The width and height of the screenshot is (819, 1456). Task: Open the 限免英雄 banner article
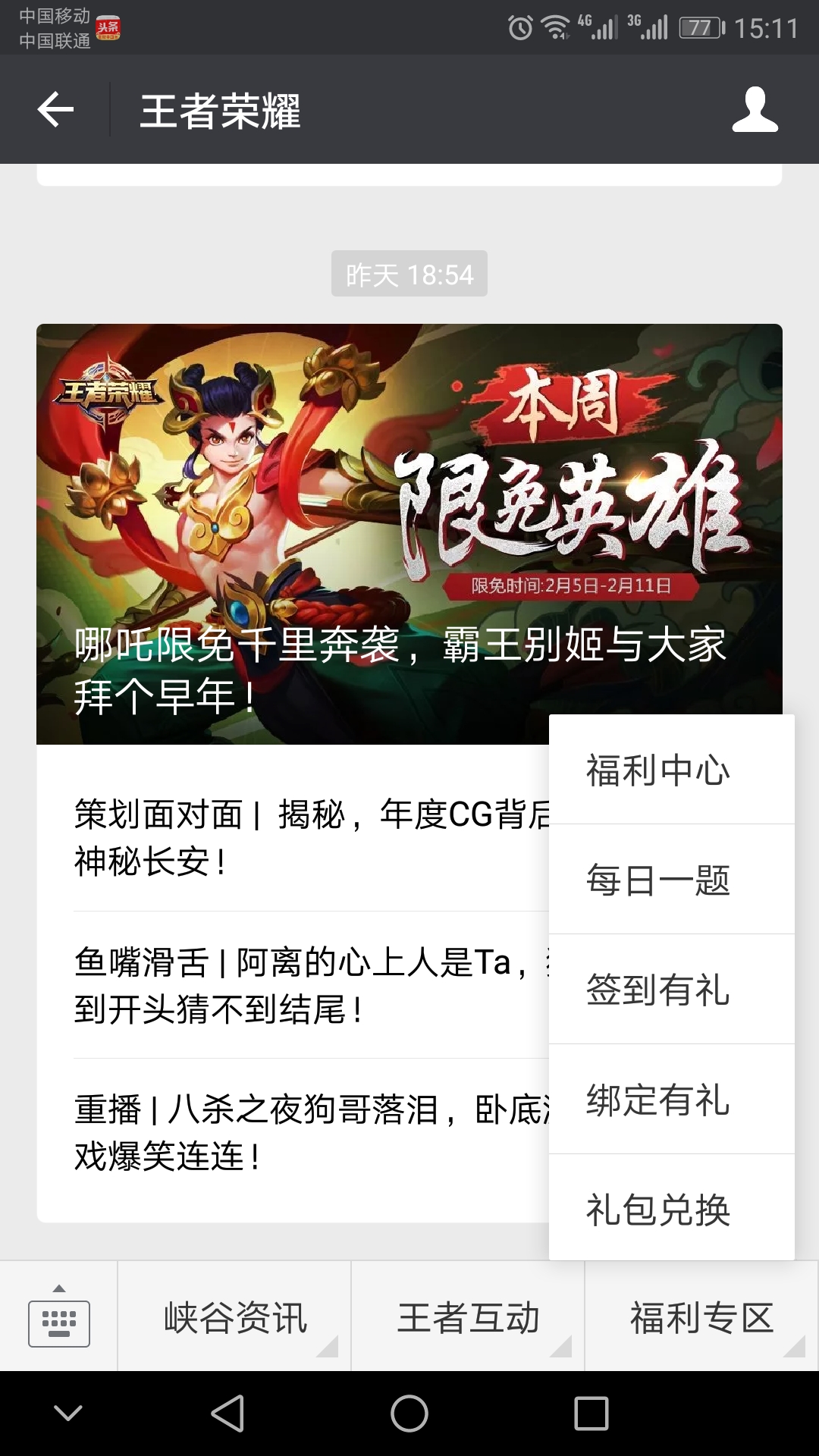(303, 531)
